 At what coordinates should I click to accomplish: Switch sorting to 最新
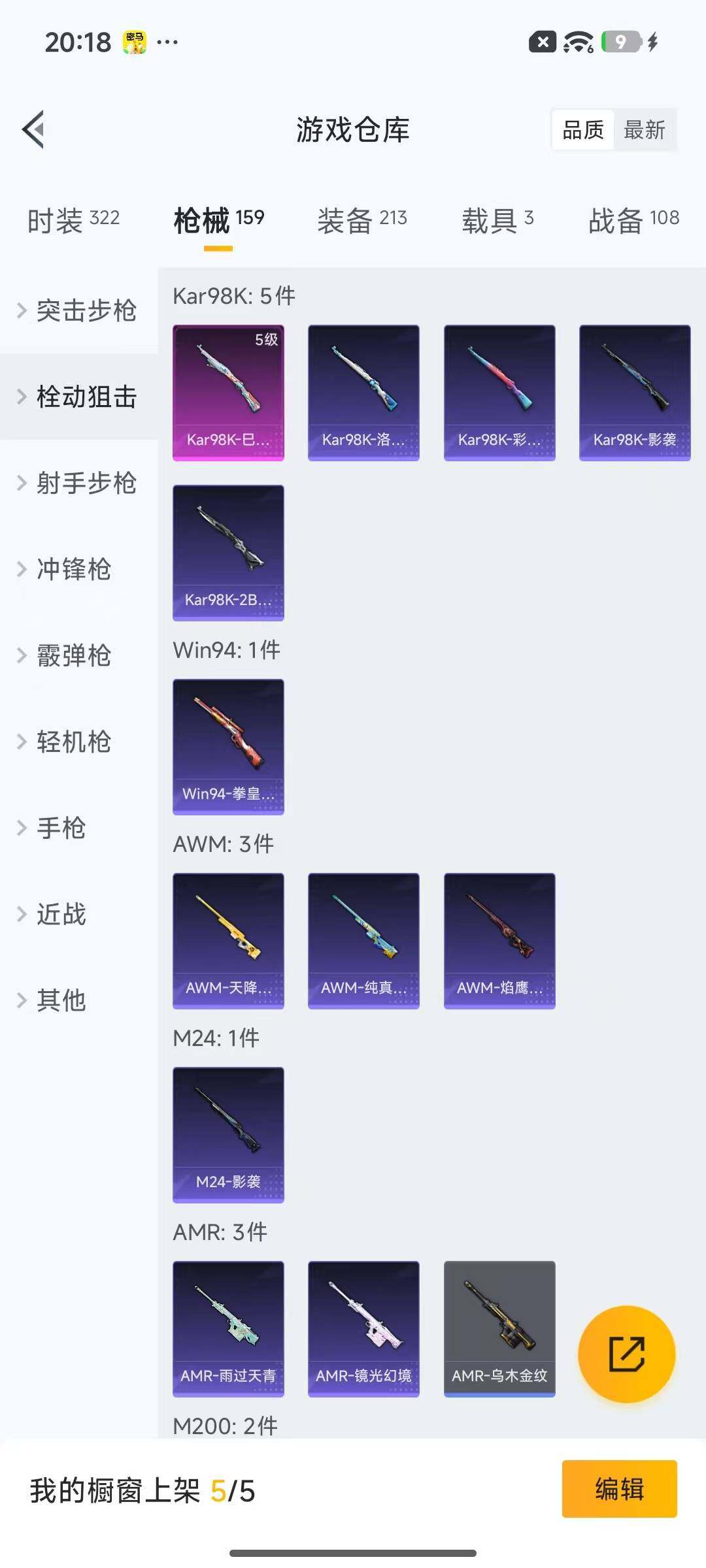pos(644,130)
